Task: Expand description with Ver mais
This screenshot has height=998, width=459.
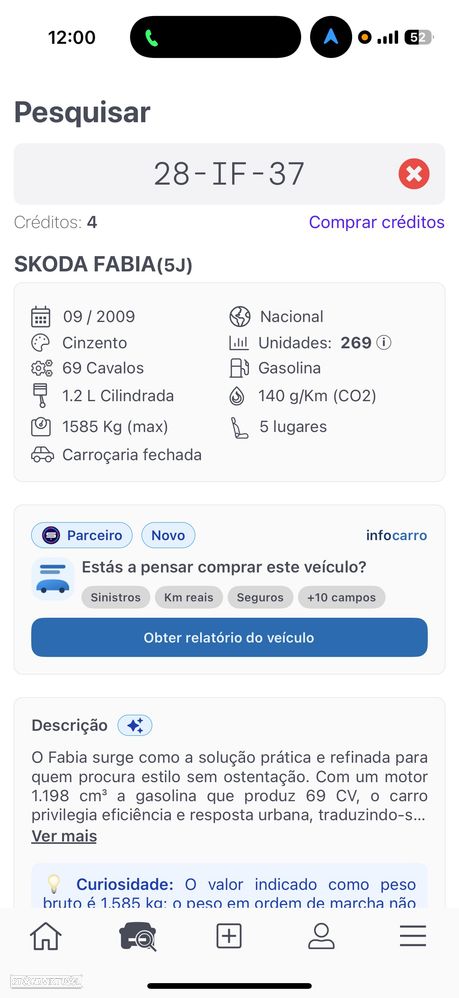Action: tap(64, 836)
